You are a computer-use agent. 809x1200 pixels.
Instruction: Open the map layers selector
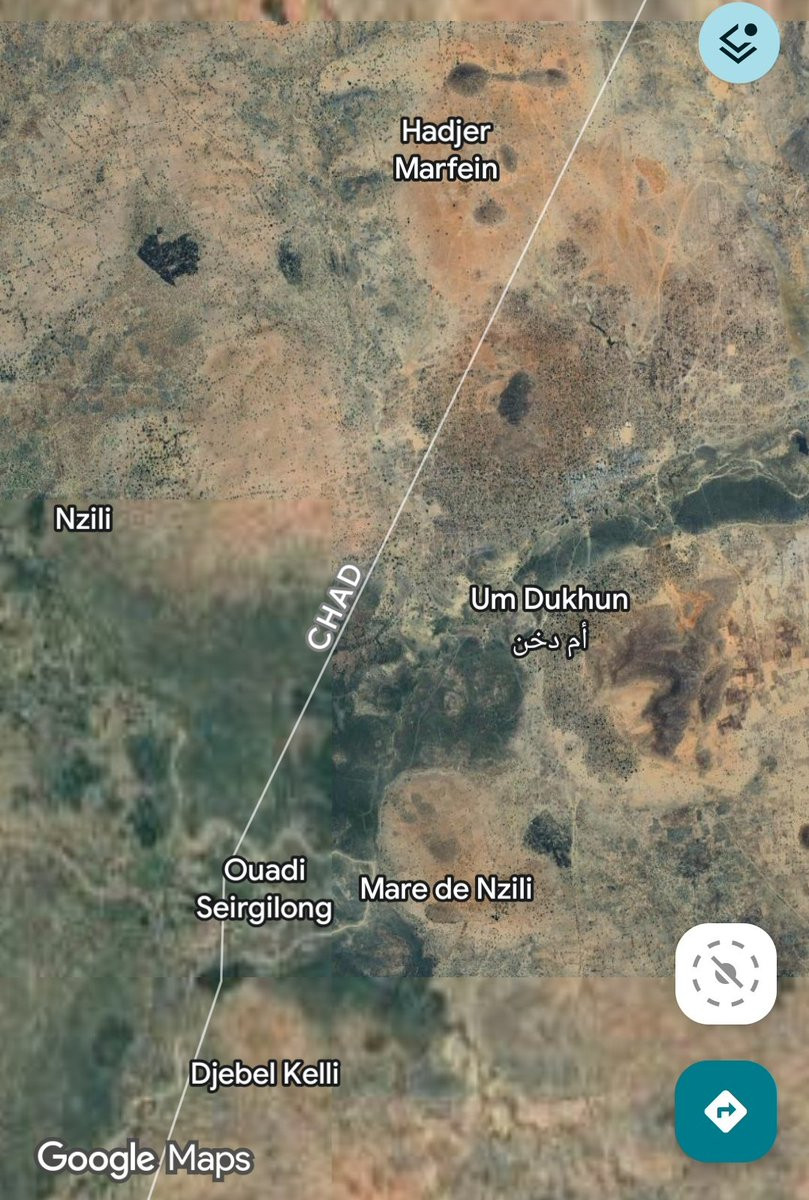[739, 42]
